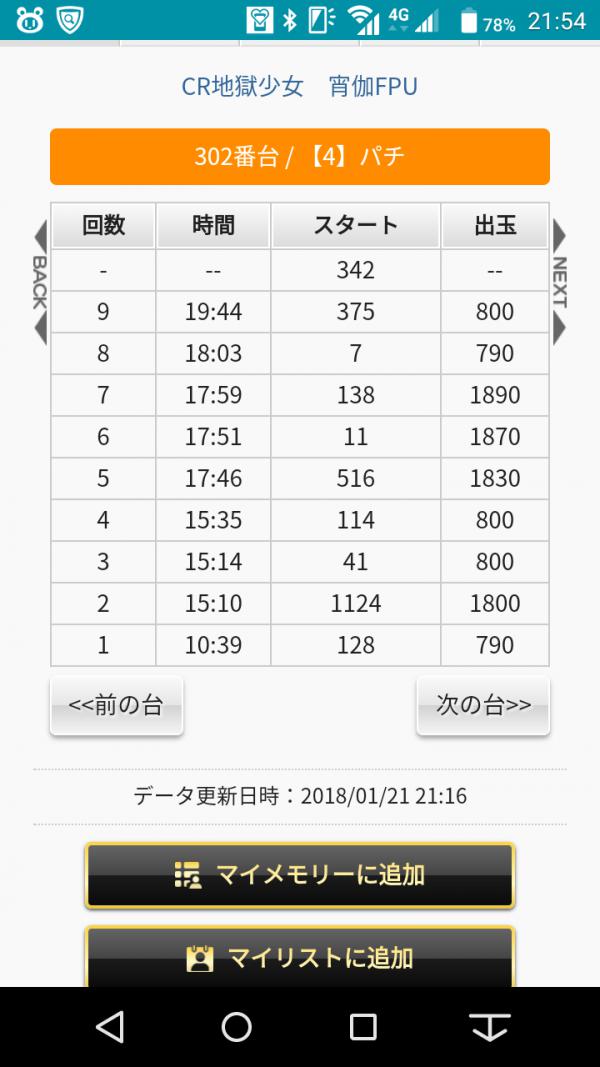The height and width of the screenshot is (1067, 600).
Task: Add this machine with マイメモリーに追加
Action: 300,875
